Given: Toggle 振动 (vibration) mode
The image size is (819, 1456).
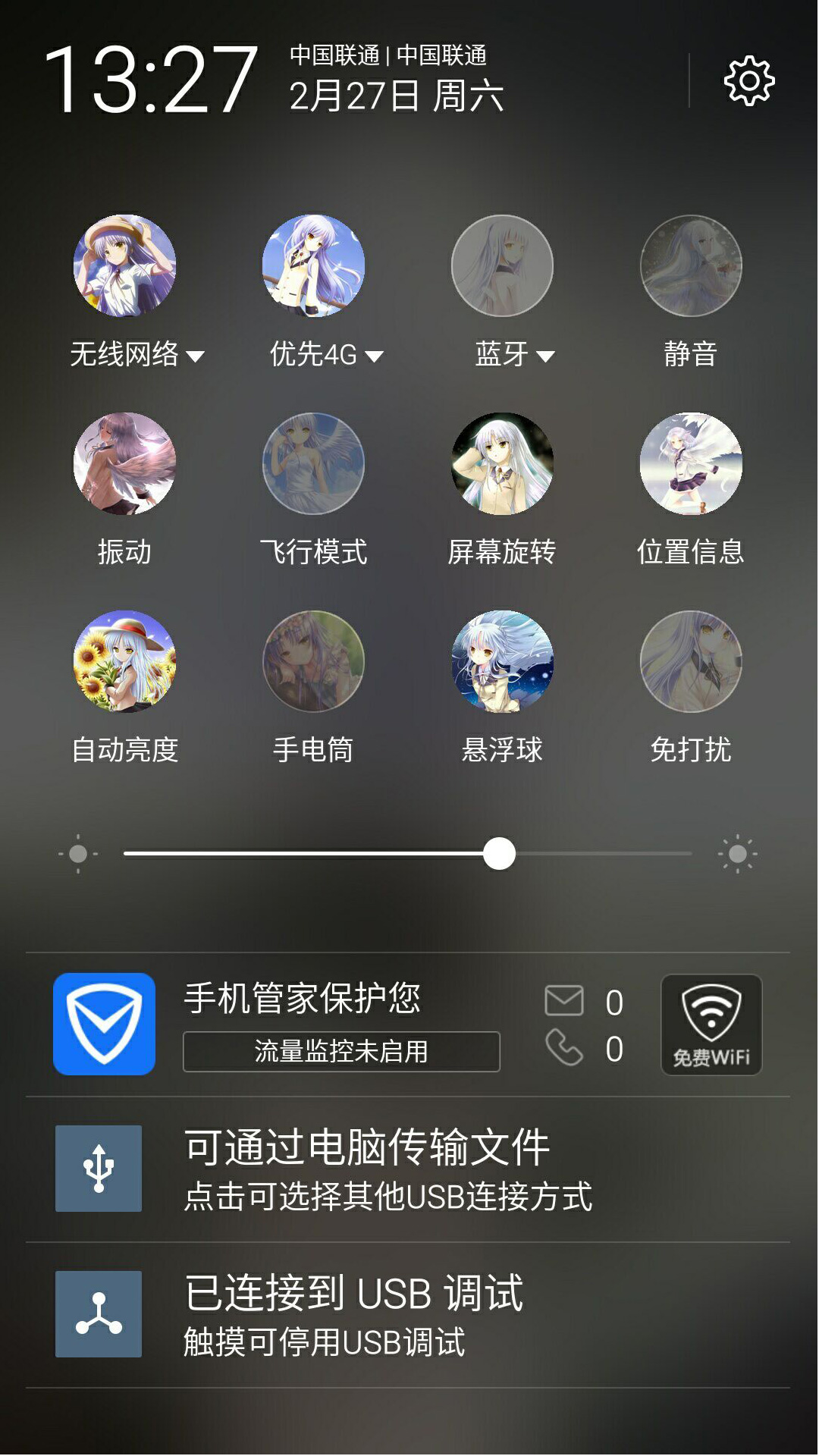Looking at the screenshot, I should (x=124, y=464).
